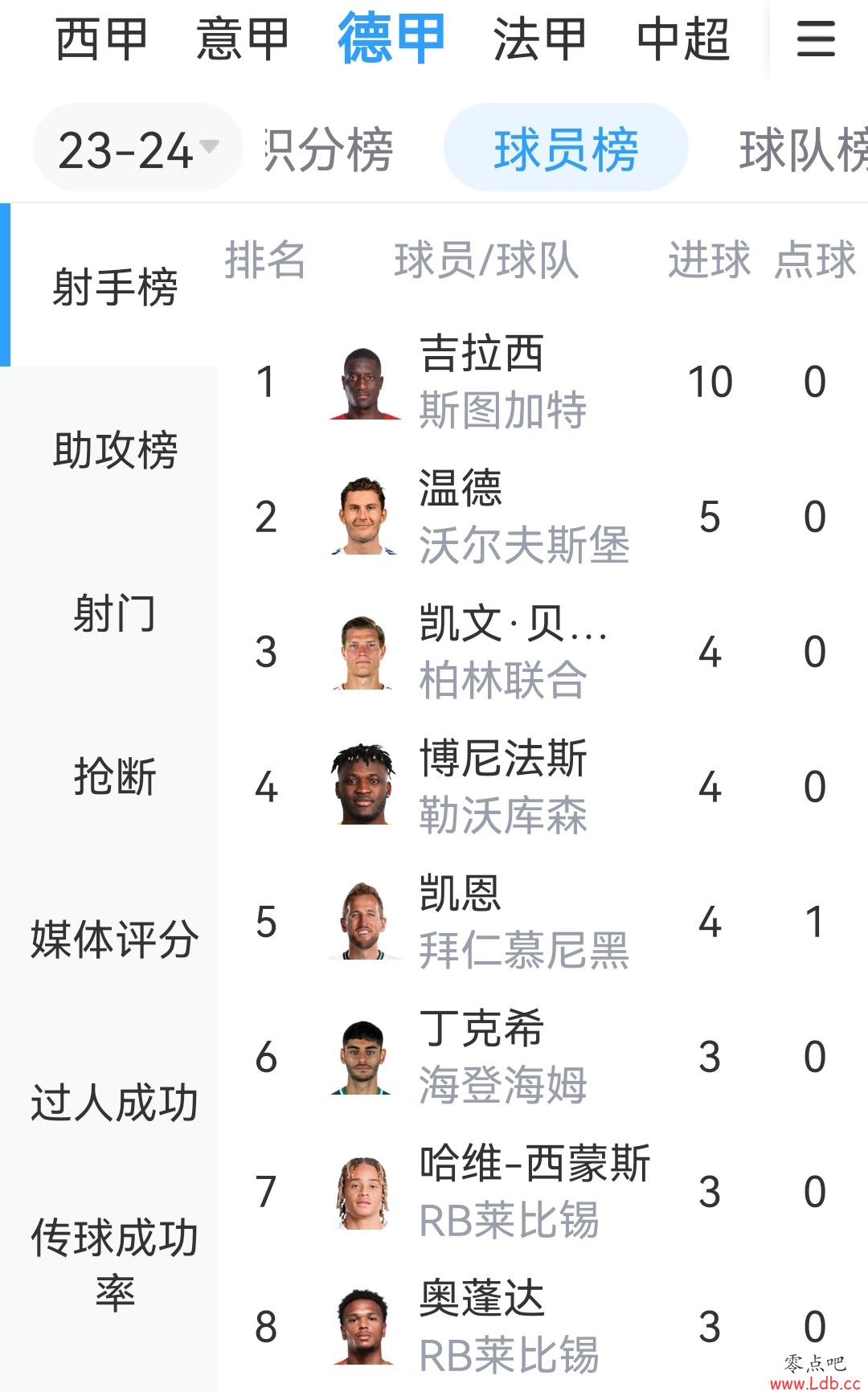Open player 凯恩 from 拜仁慕尼黑
The width and height of the screenshot is (868, 1392).
click(x=482, y=921)
